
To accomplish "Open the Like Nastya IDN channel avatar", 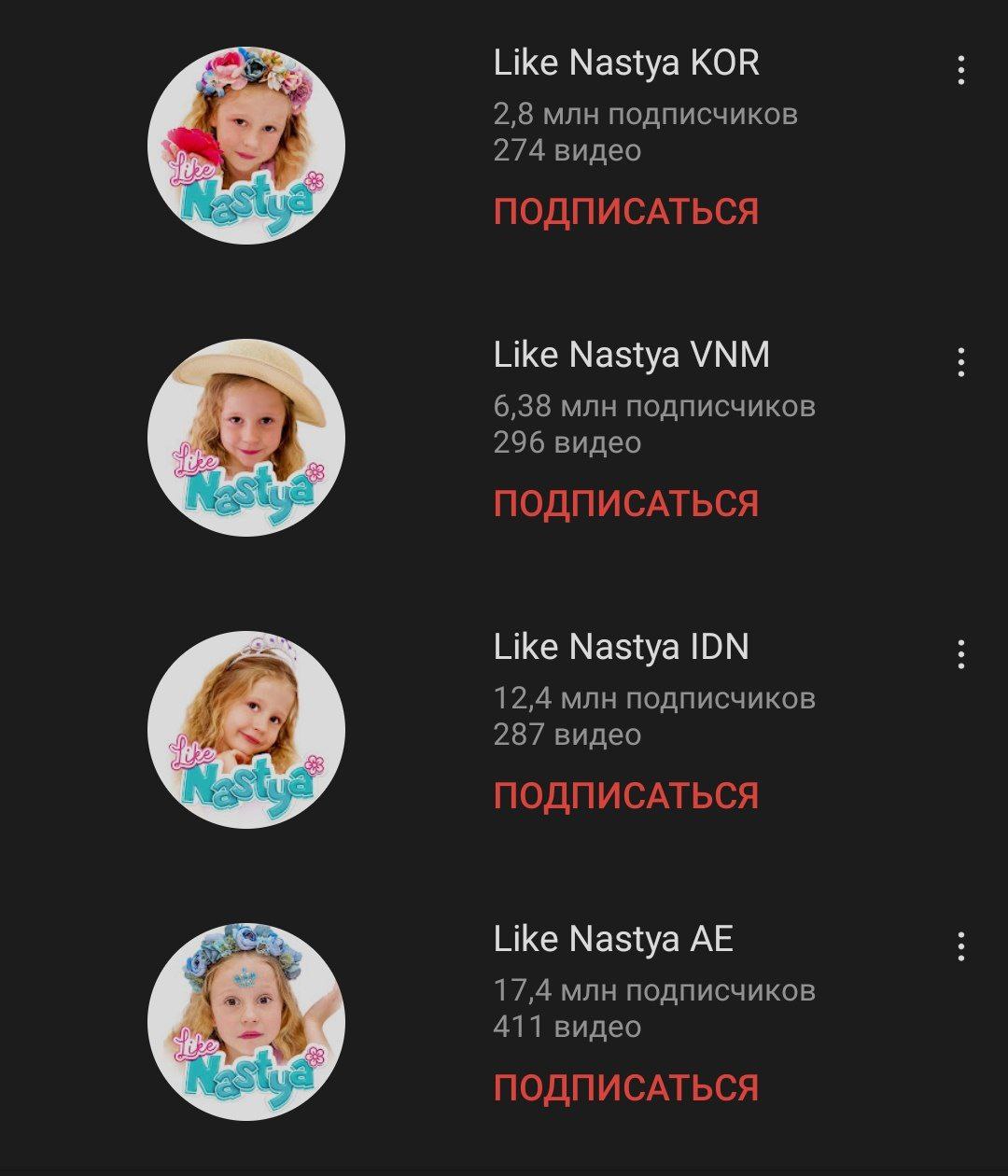I will pos(246,730).
